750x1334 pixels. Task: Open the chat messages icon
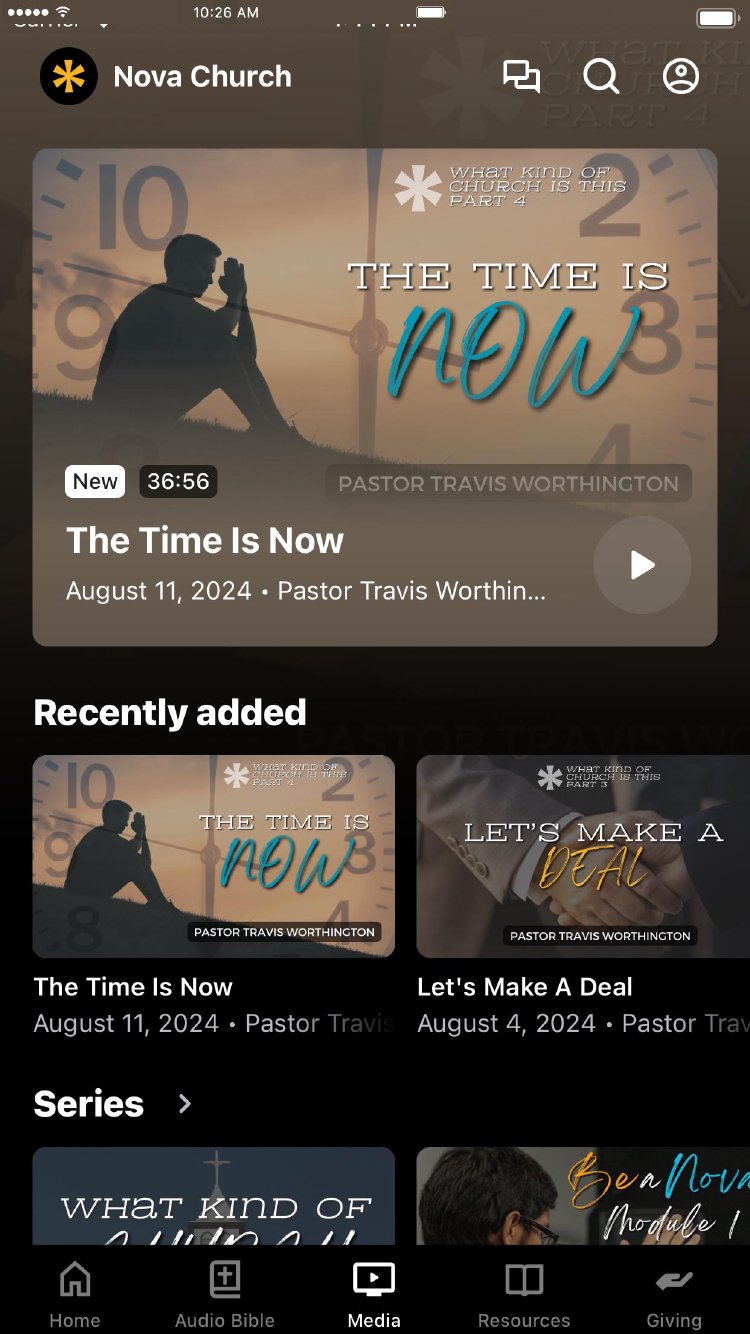[521, 77]
